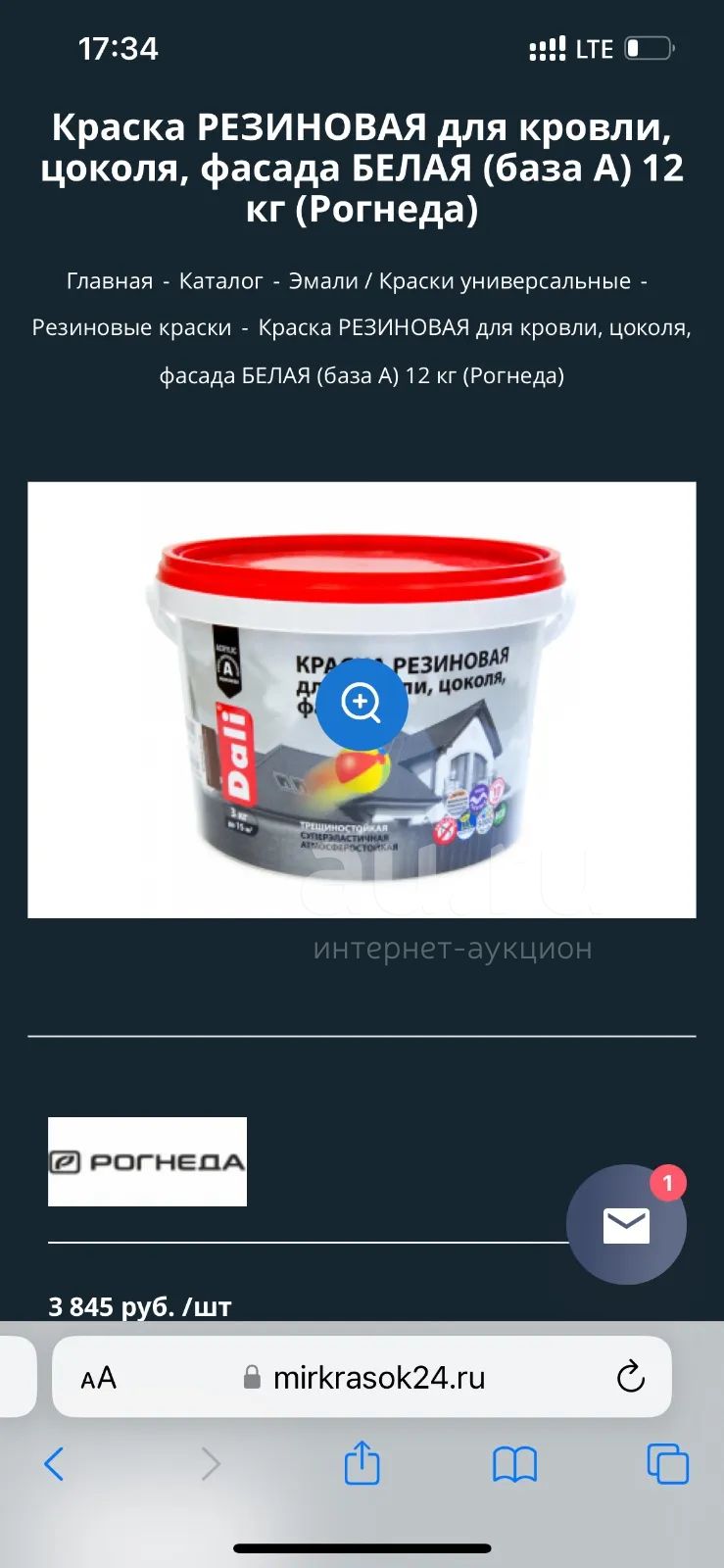Screen dimensions: 724x1568
Task: Tap the magnifier zoom button on image
Action: click(x=362, y=703)
